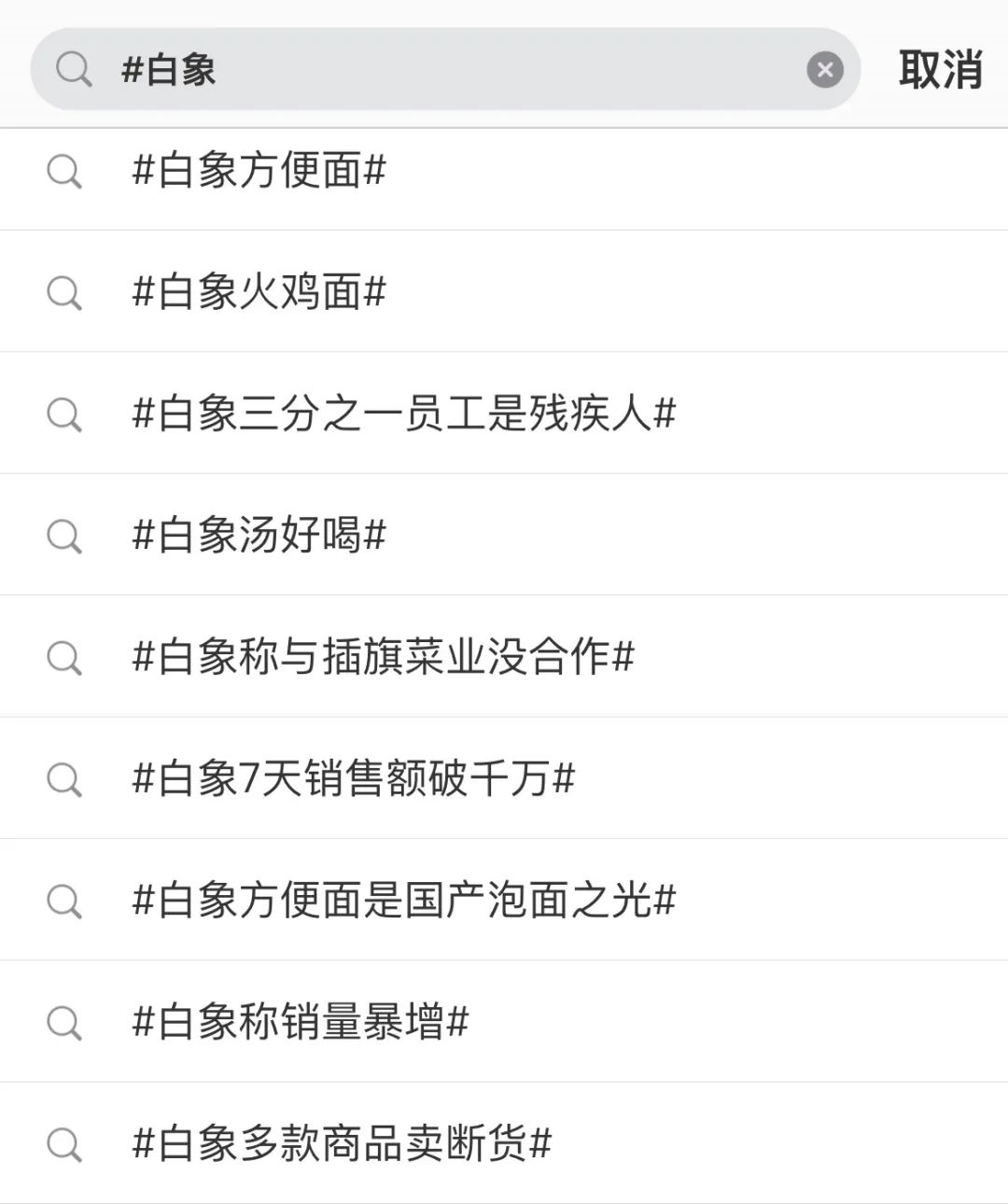Open the suggestion #白象方便面#
Image resolution: width=1008 pixels, height=1204 pixels.
coord(504,172)
